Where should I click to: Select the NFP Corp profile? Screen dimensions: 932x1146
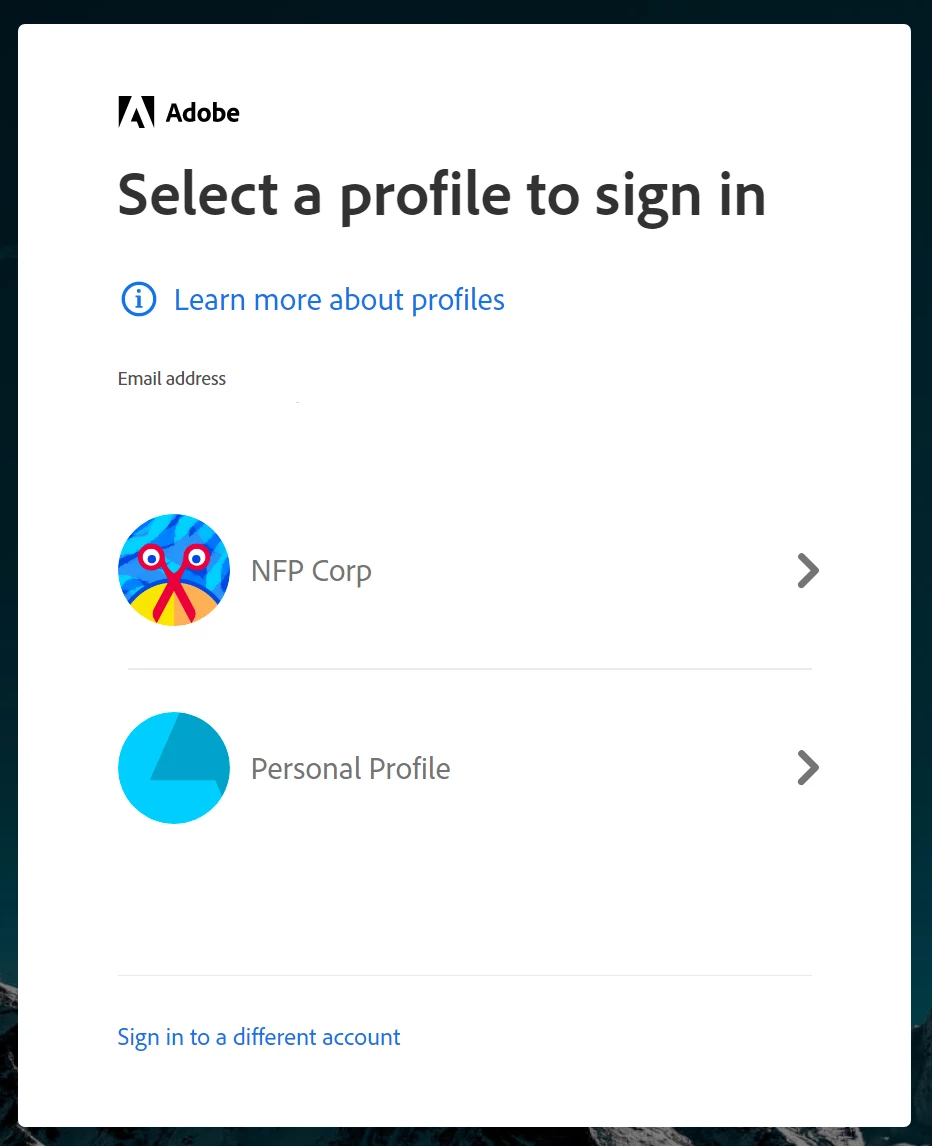coord(312,571)
